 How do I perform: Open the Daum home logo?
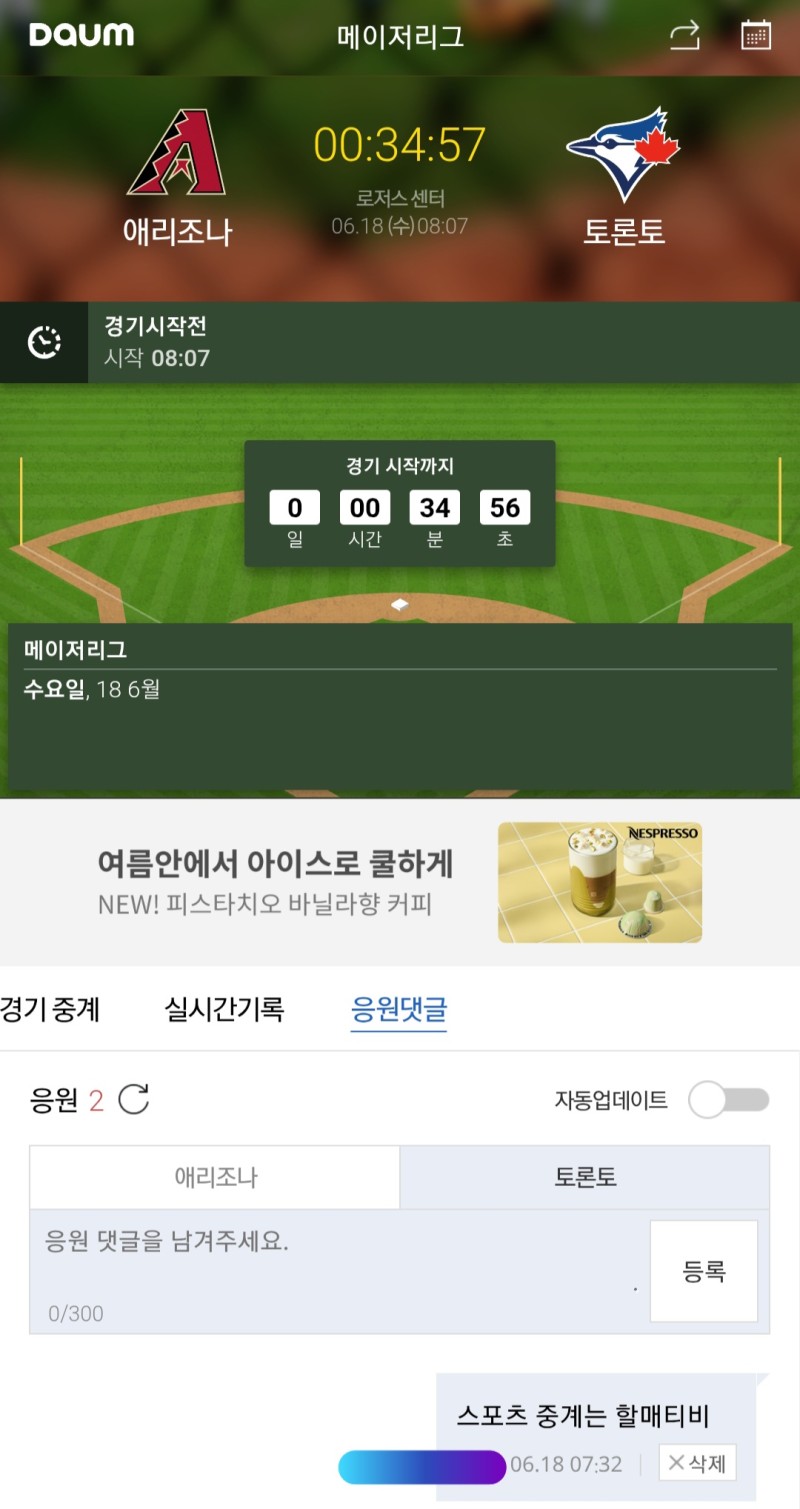pyautogui.click(x=82, y=35)
